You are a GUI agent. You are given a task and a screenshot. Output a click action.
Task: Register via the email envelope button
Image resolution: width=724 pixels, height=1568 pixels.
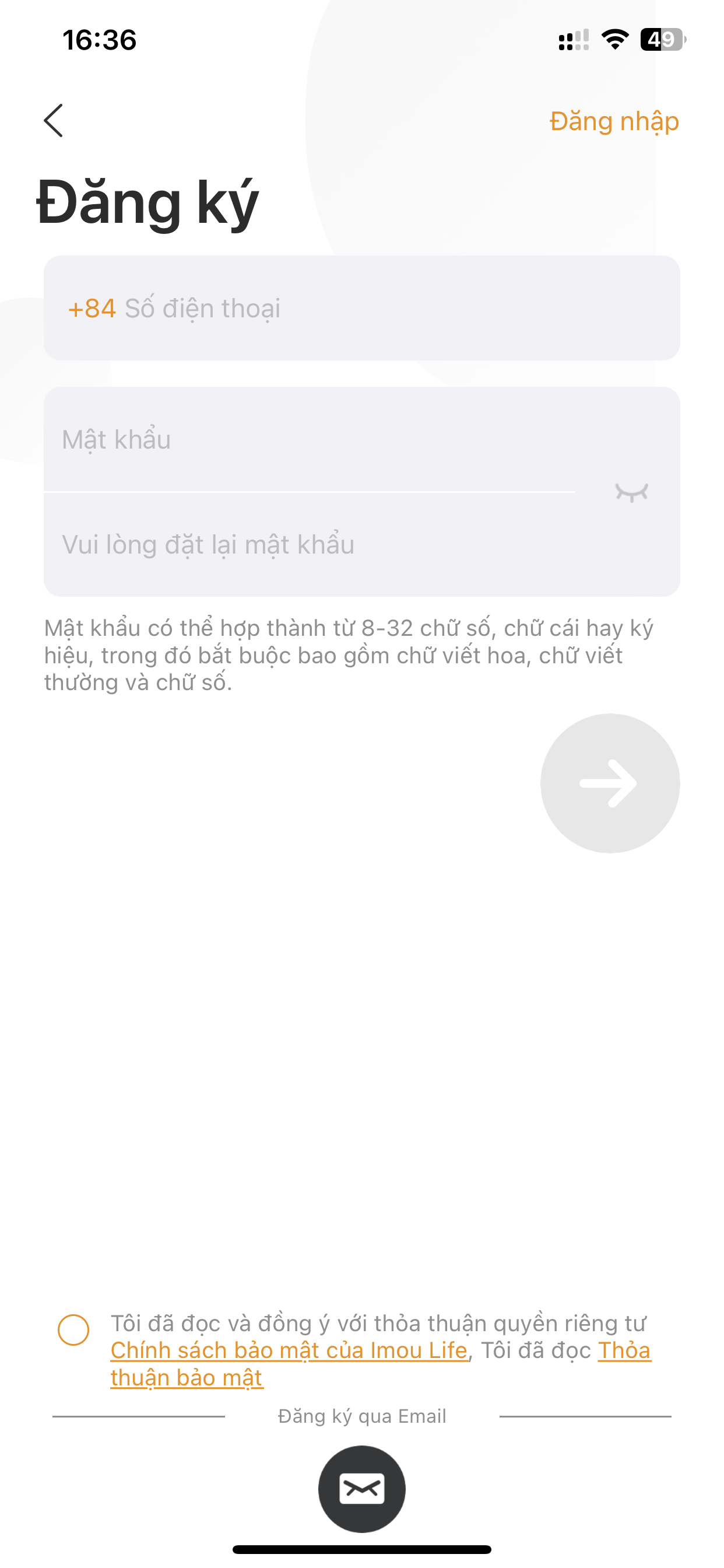[362, 1489]
